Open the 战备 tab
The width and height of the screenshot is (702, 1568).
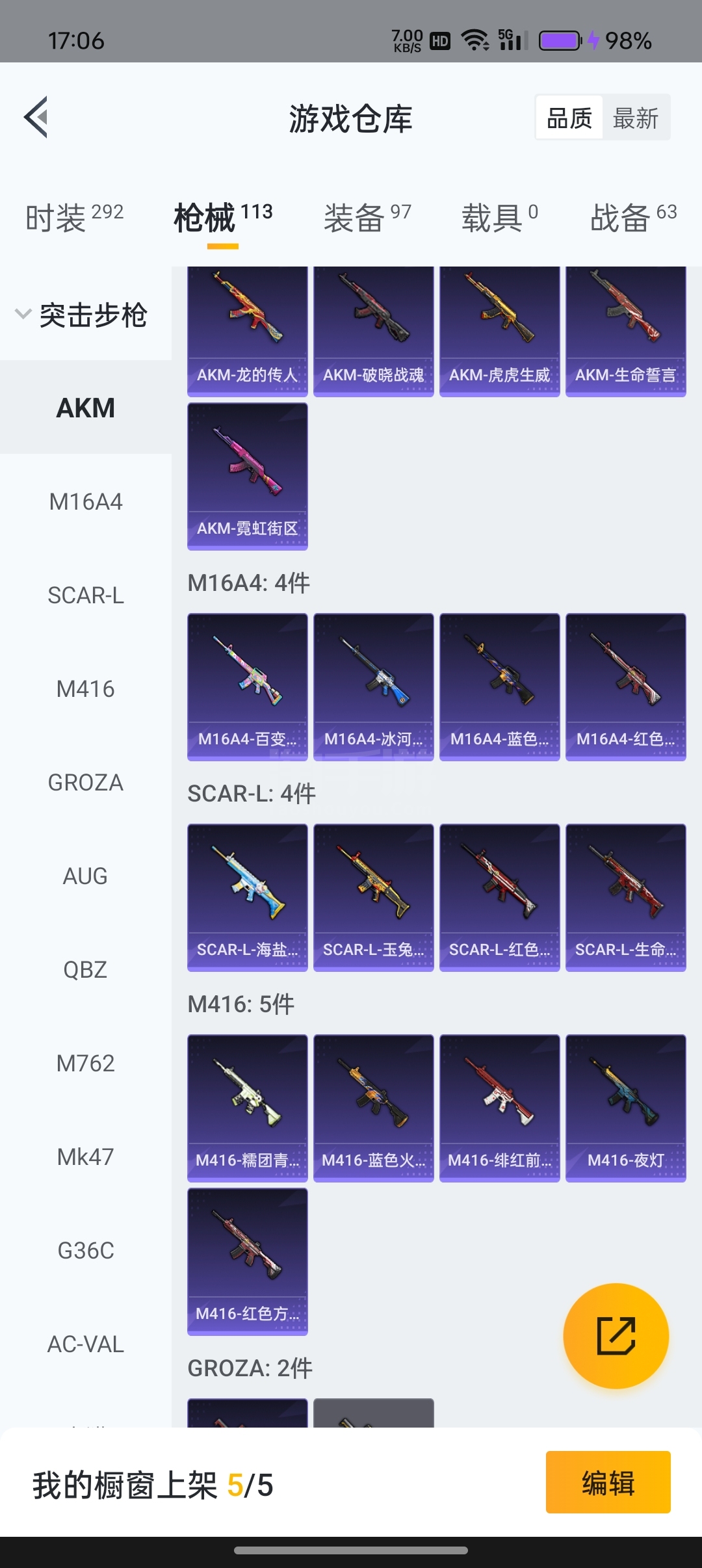(634, 217)
